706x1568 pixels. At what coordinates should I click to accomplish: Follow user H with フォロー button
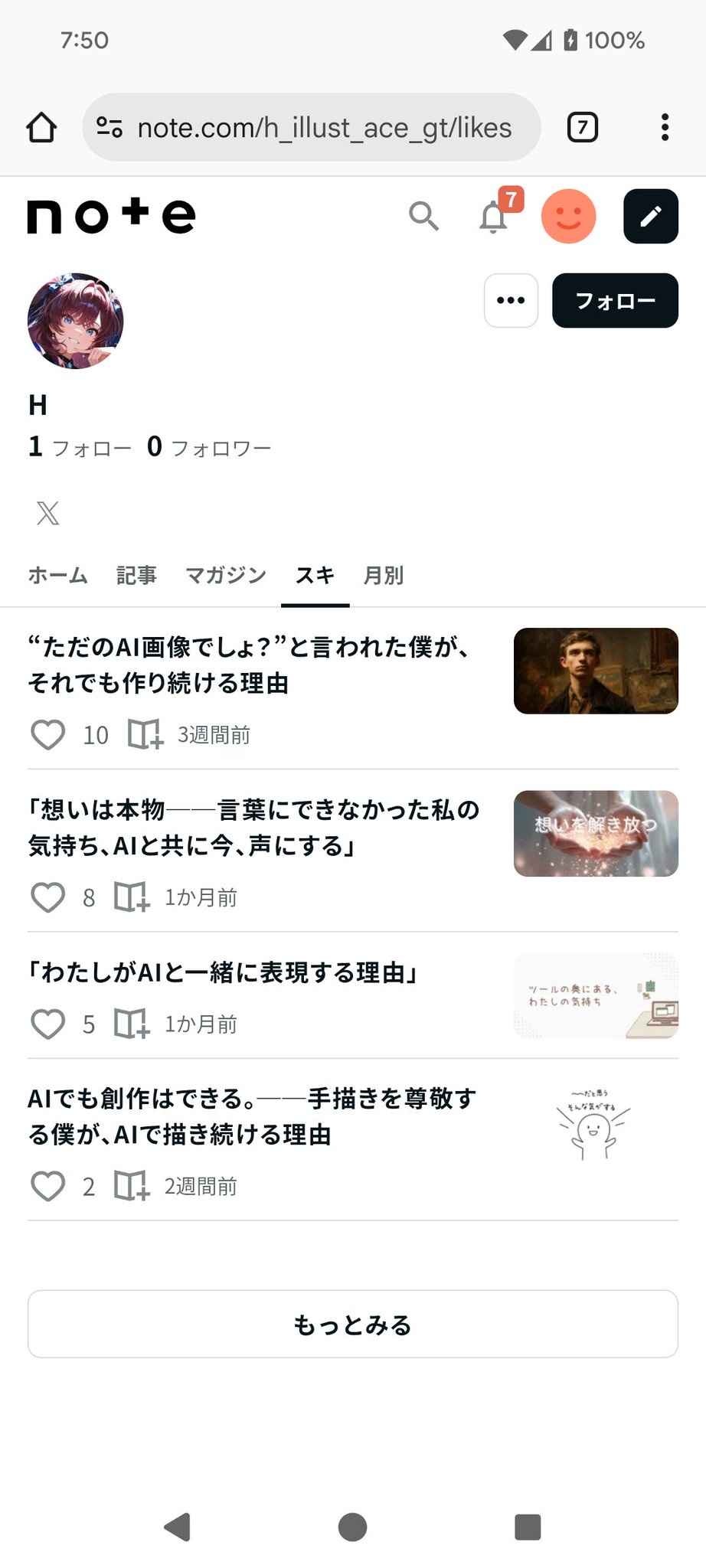click(x=615, y=301)
